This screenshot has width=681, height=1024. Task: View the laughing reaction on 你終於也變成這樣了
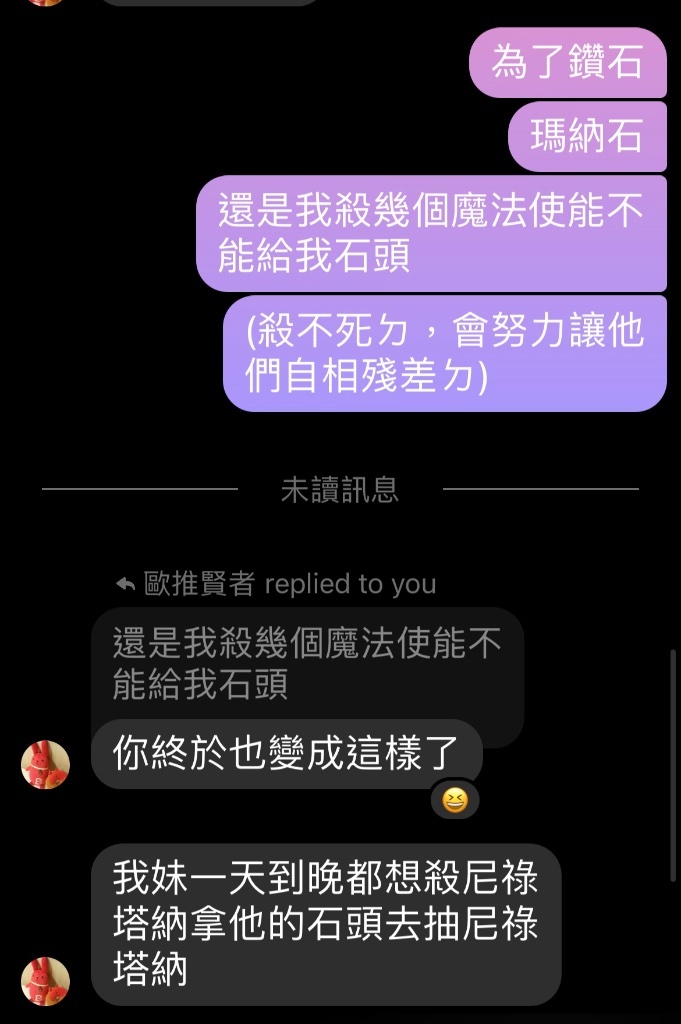455,800
